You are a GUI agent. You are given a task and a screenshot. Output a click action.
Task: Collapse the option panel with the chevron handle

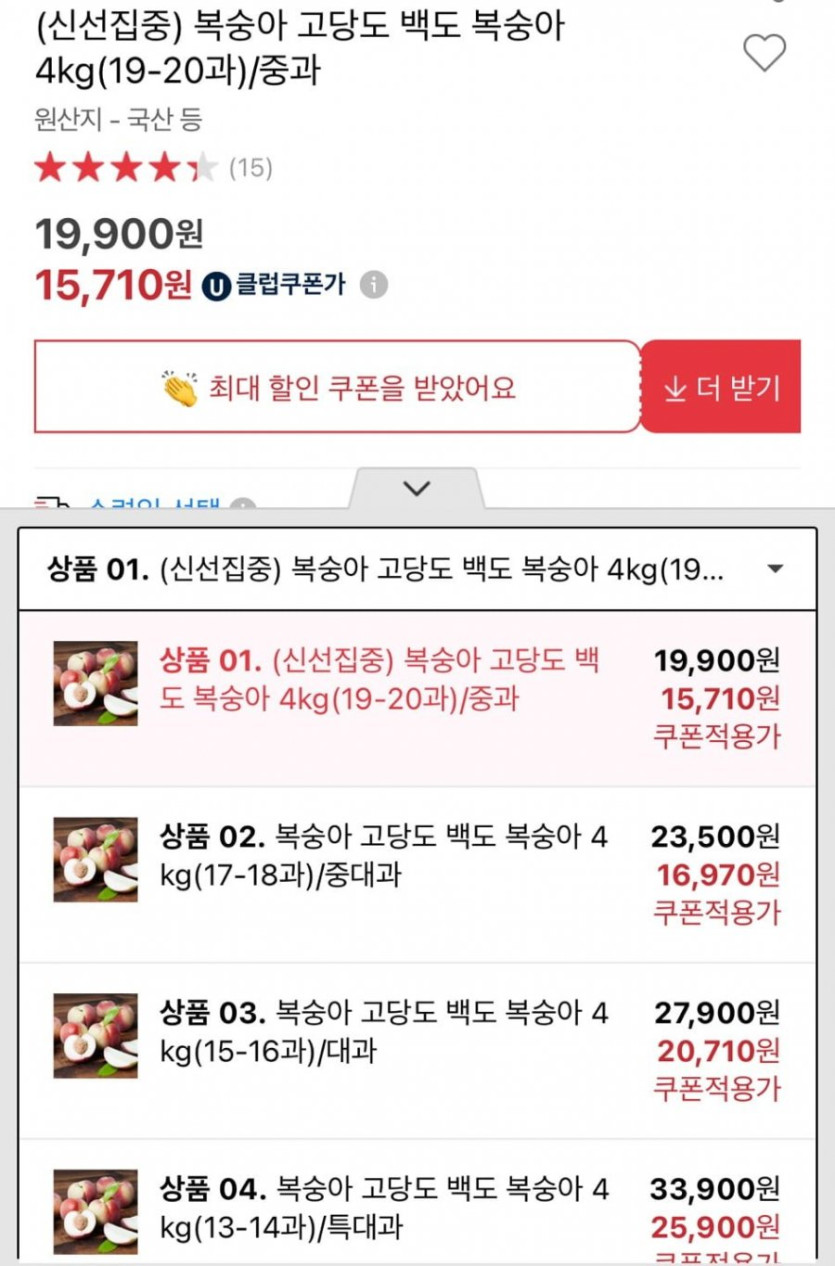(417, 488)
